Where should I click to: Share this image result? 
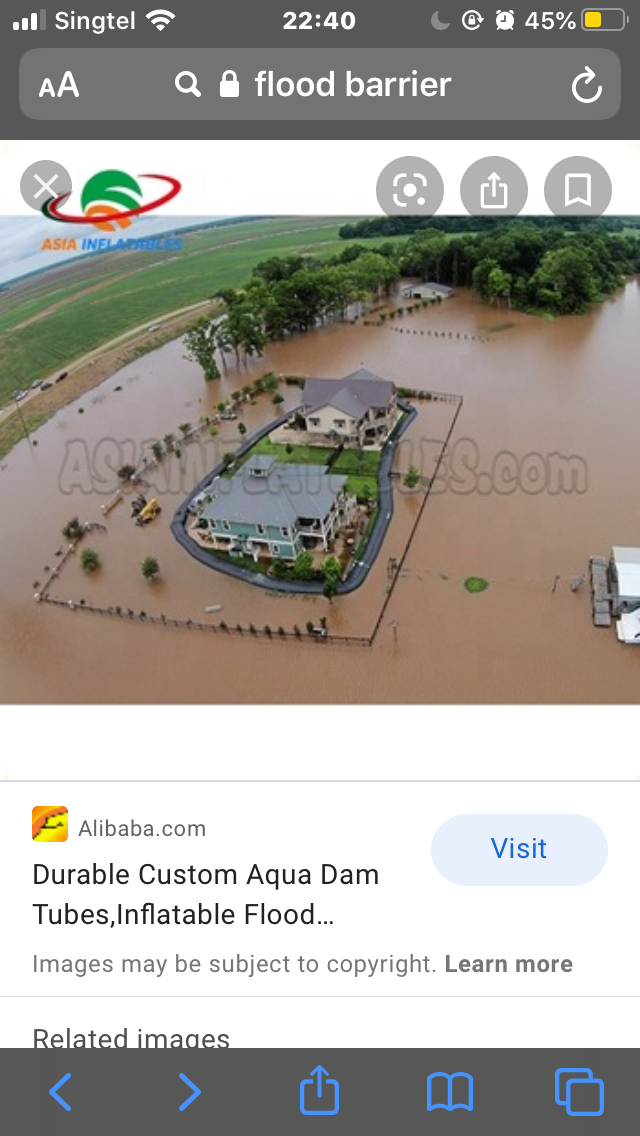coord(494,190)
